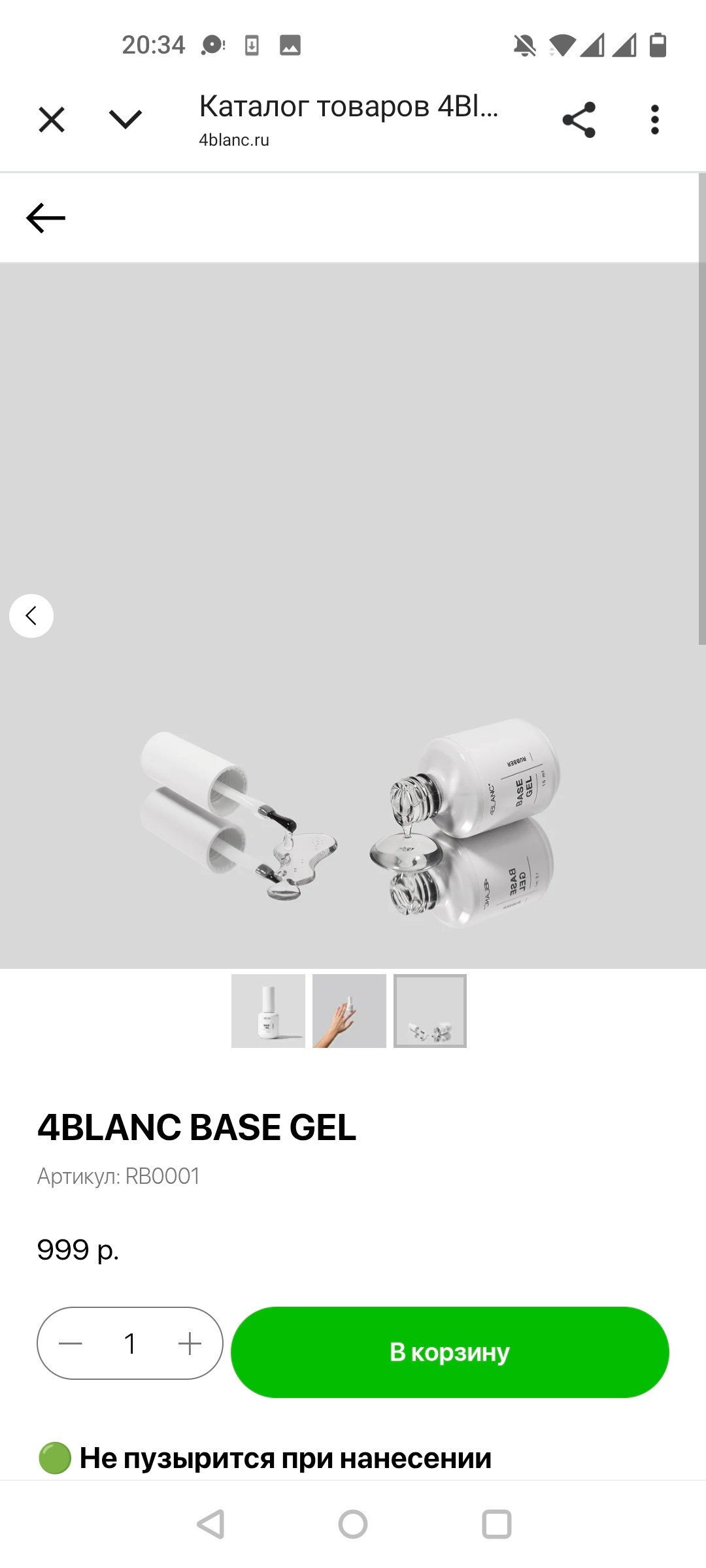Expand the browser tab dropdown chevron
706x1568 pixels.
(x=125, y=120)
